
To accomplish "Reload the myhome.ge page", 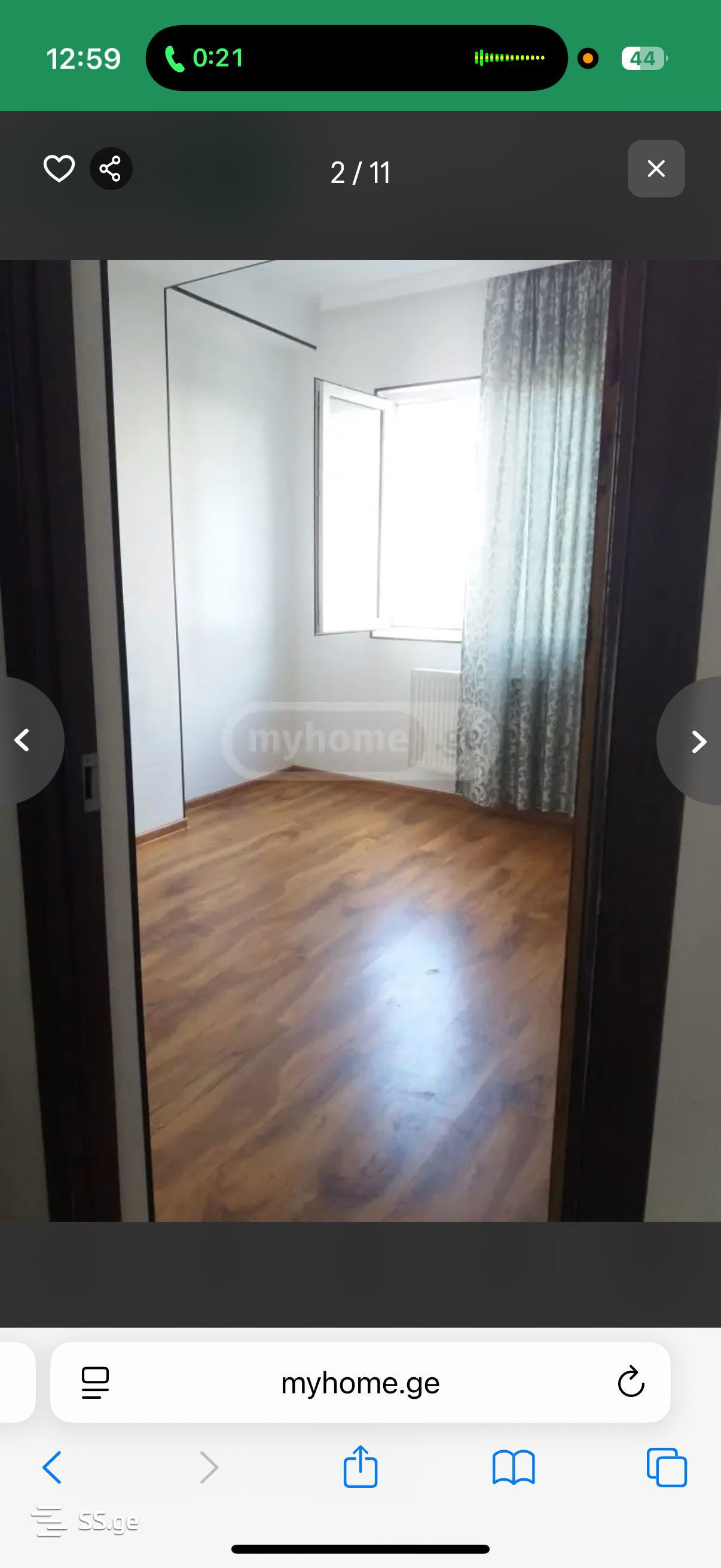I will [630, 1383].
